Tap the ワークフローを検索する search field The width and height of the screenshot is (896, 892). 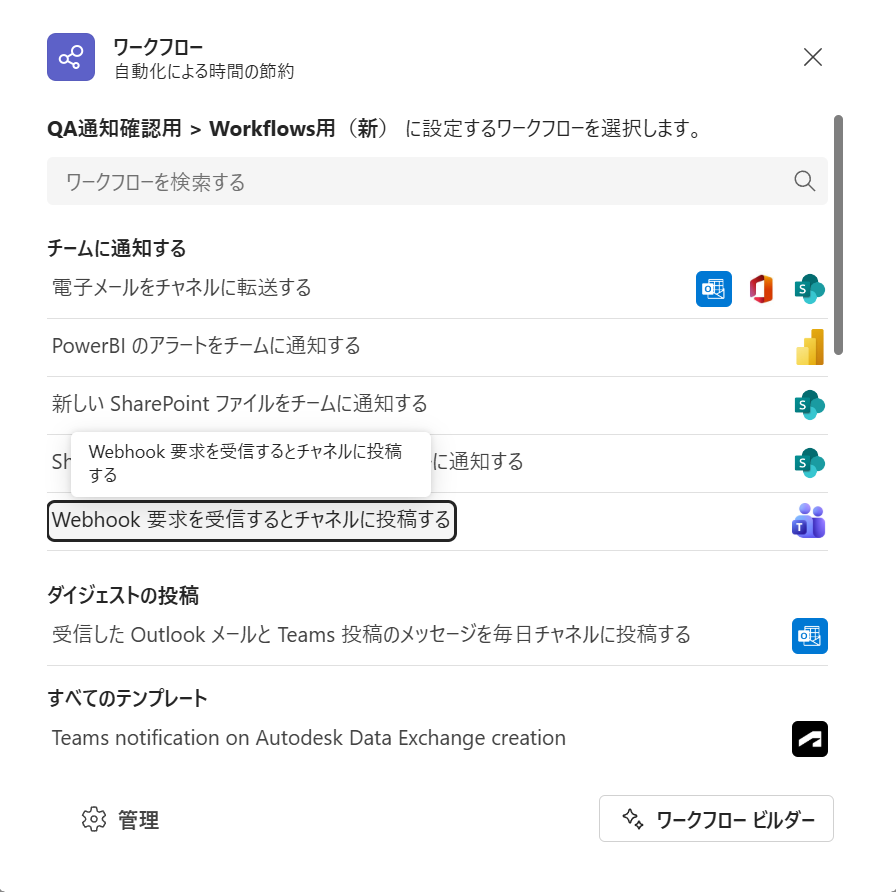click(x=420, y=181)
